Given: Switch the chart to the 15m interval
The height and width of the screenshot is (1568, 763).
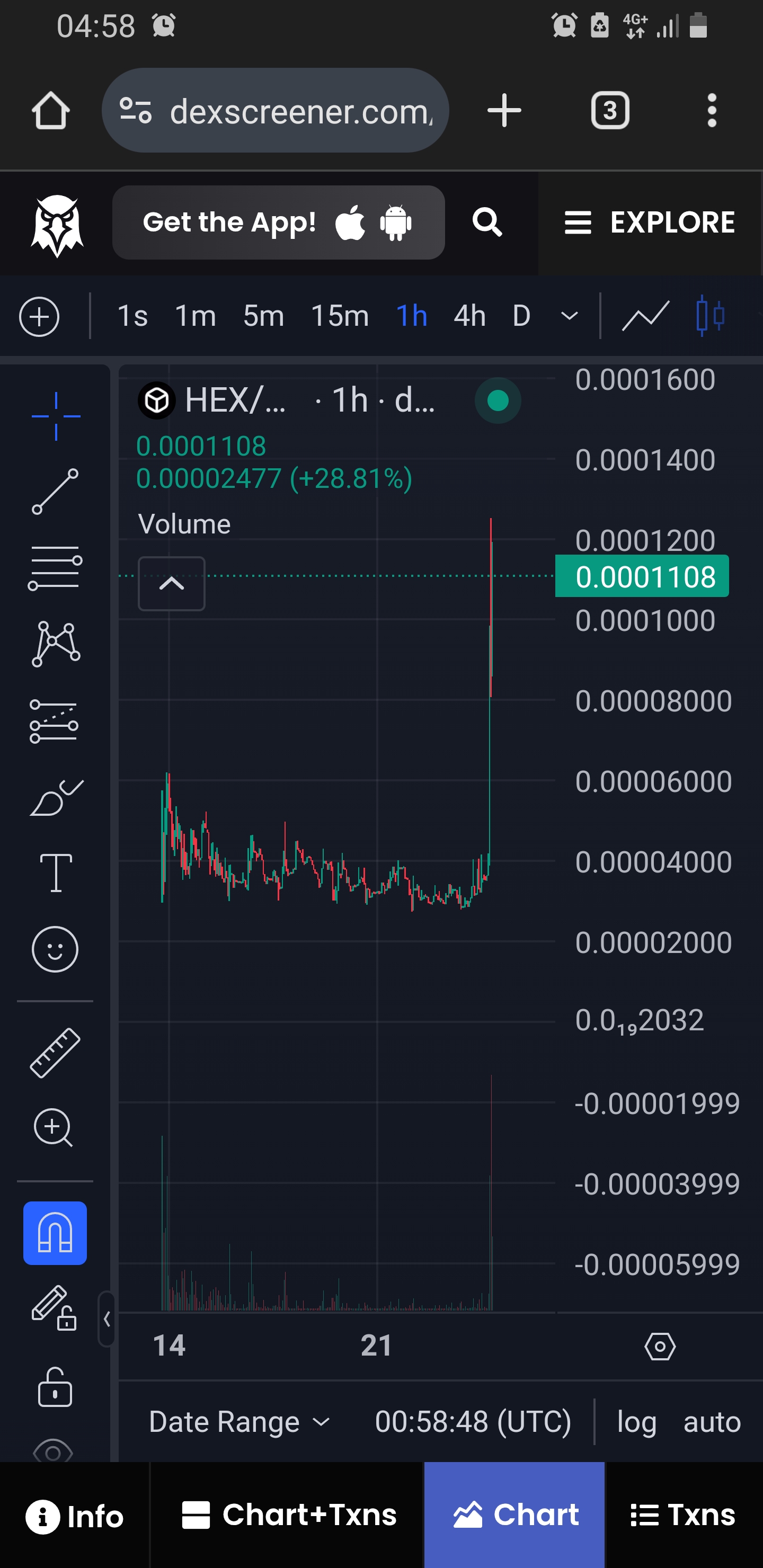Looking at the screenshot, I should pos(340,317).
